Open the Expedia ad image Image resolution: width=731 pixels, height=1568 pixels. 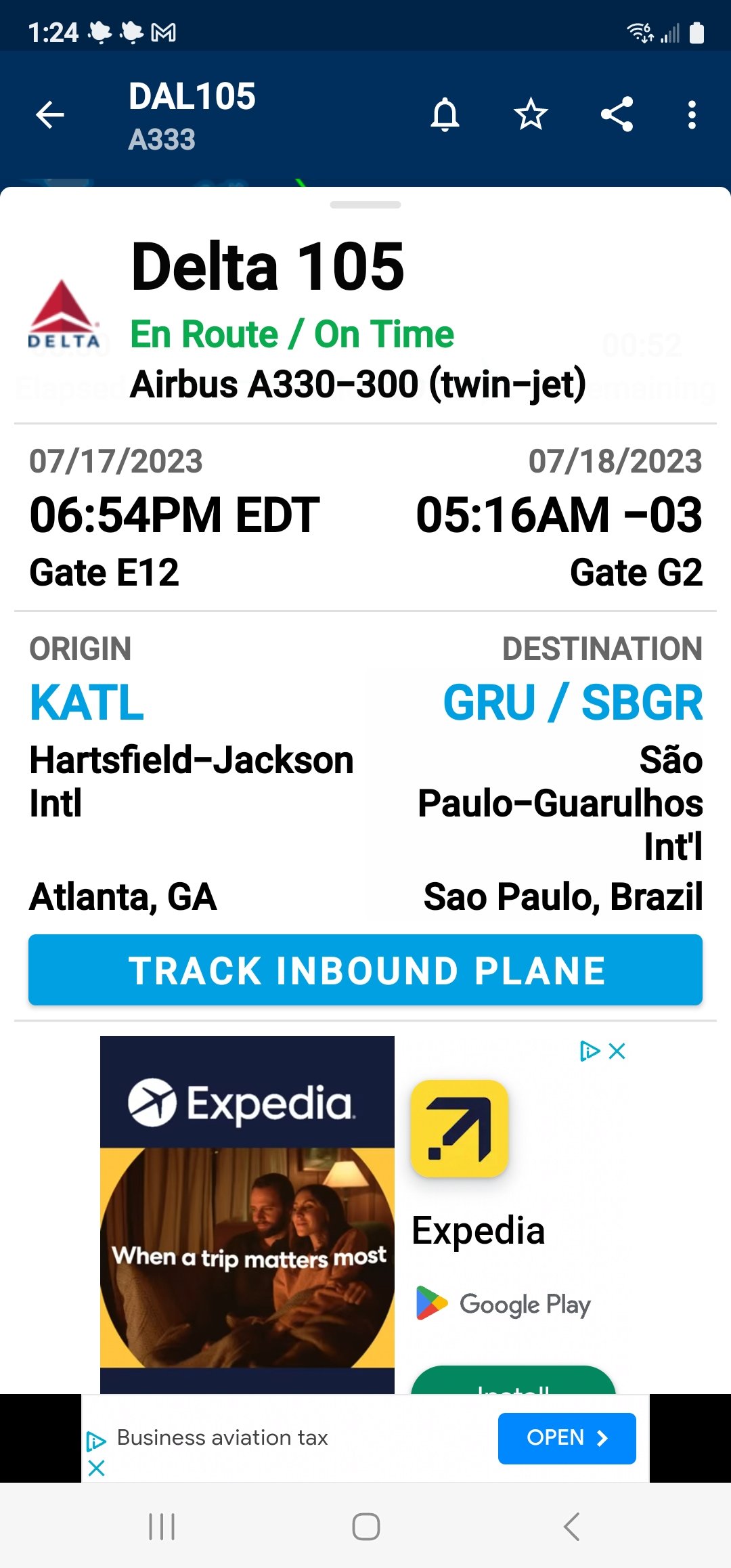(247, 1212)
